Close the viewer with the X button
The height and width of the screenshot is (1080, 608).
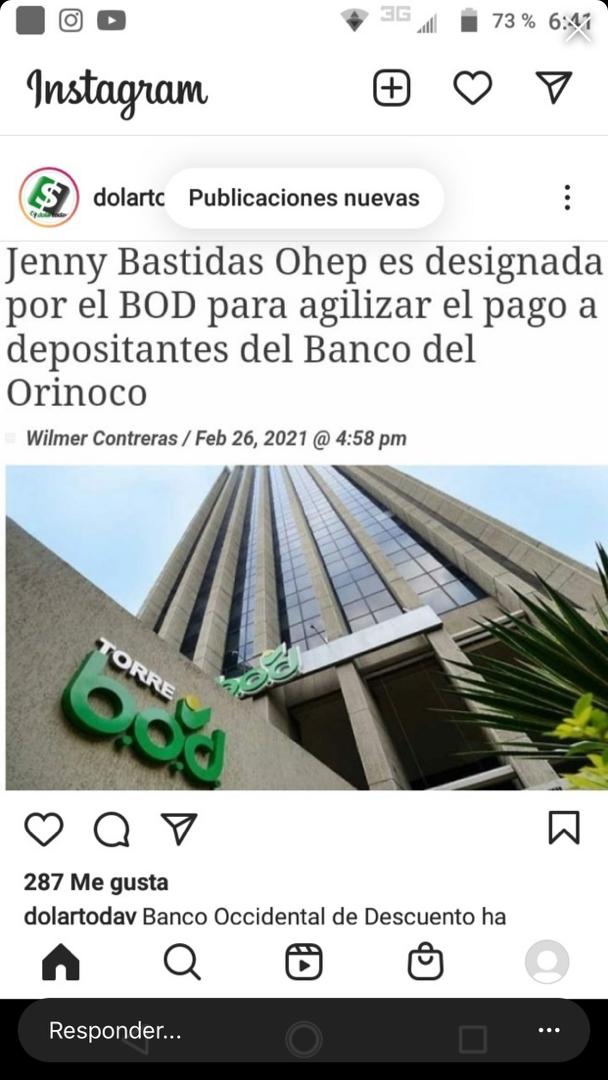(x=578, y=30)
